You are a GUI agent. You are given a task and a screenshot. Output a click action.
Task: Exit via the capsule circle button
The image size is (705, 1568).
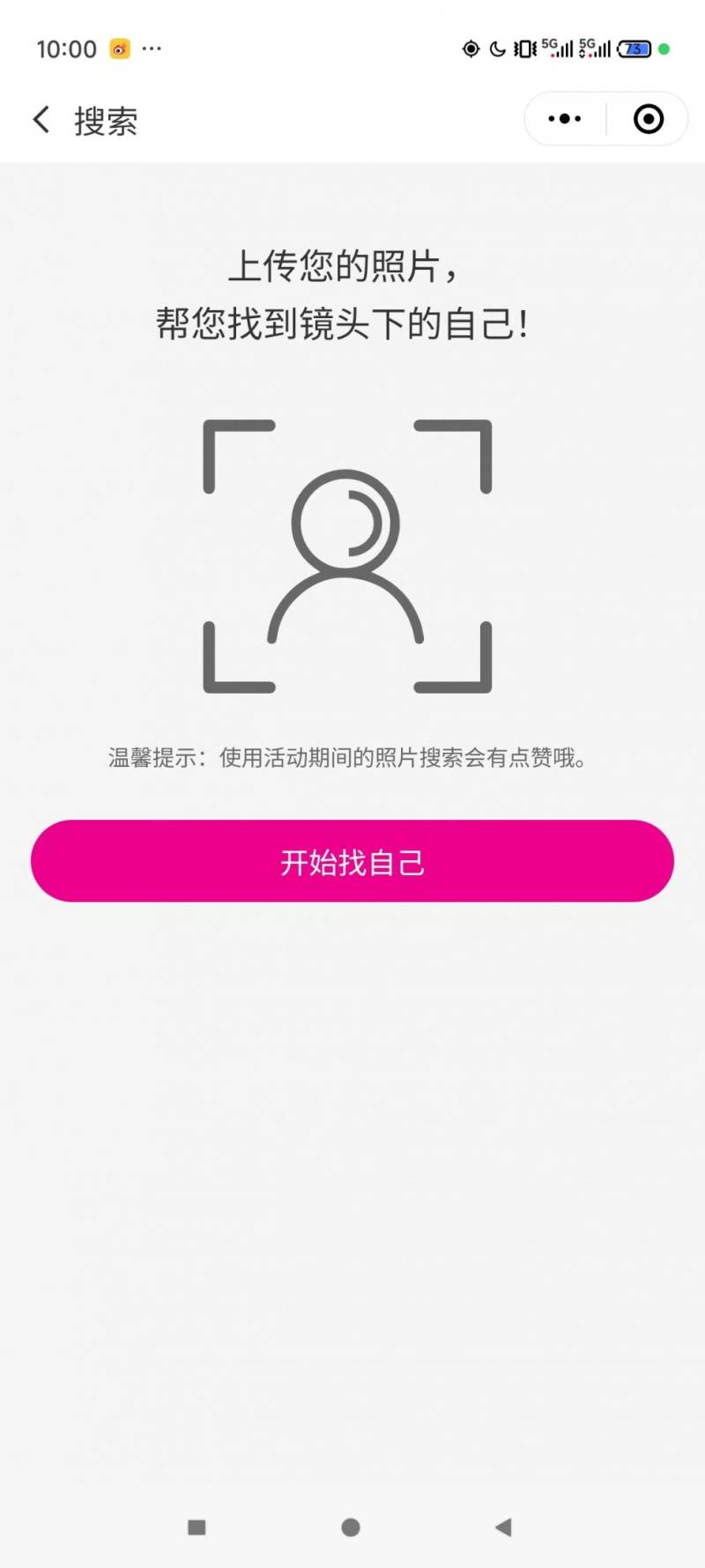point(648,118)
